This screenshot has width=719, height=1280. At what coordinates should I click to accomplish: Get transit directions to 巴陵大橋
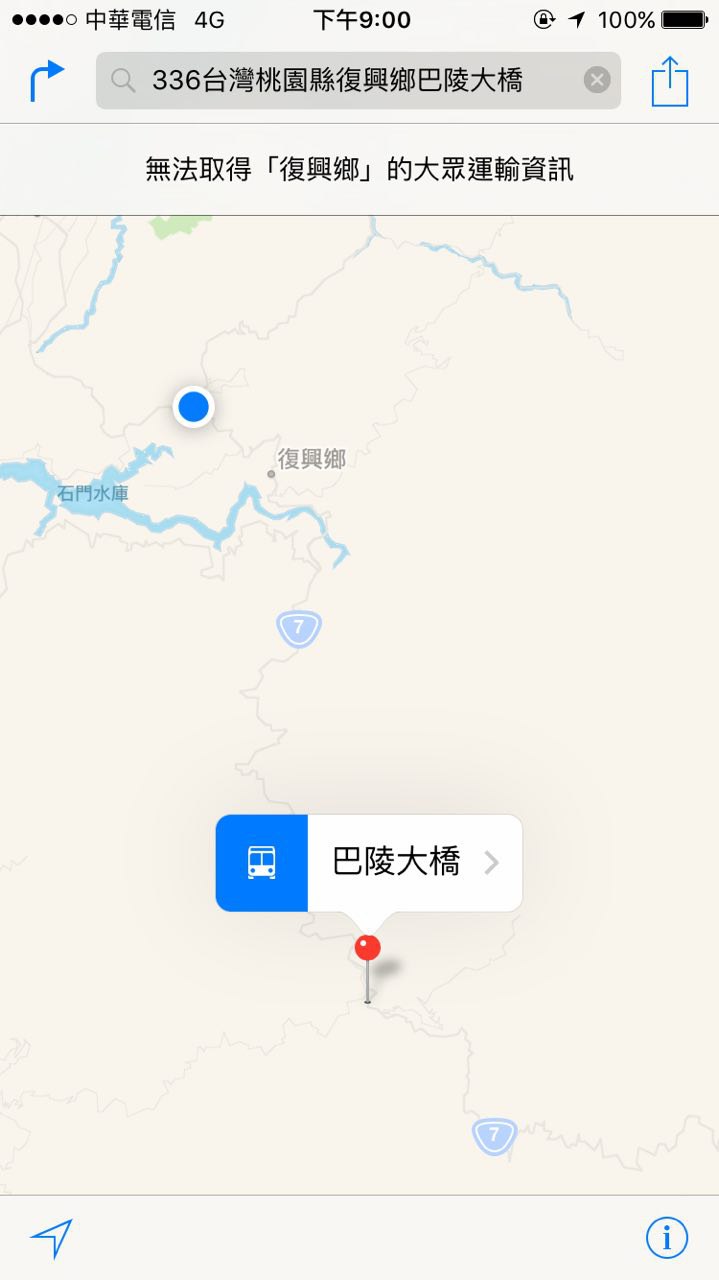(x=262, y=862)
